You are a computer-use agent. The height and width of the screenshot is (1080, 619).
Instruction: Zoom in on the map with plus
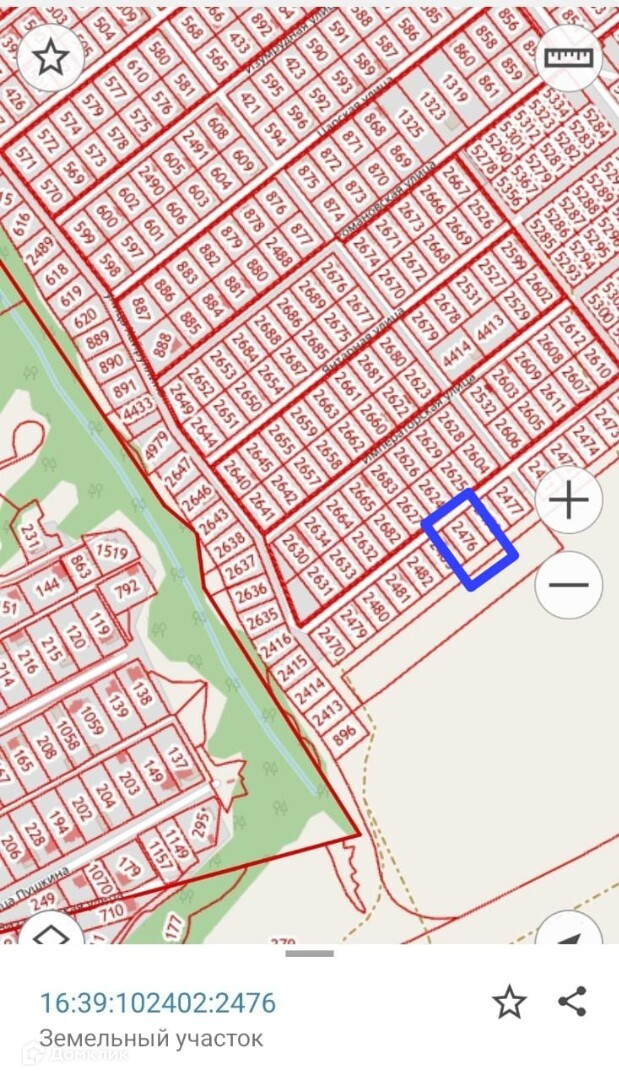[568, 499]
